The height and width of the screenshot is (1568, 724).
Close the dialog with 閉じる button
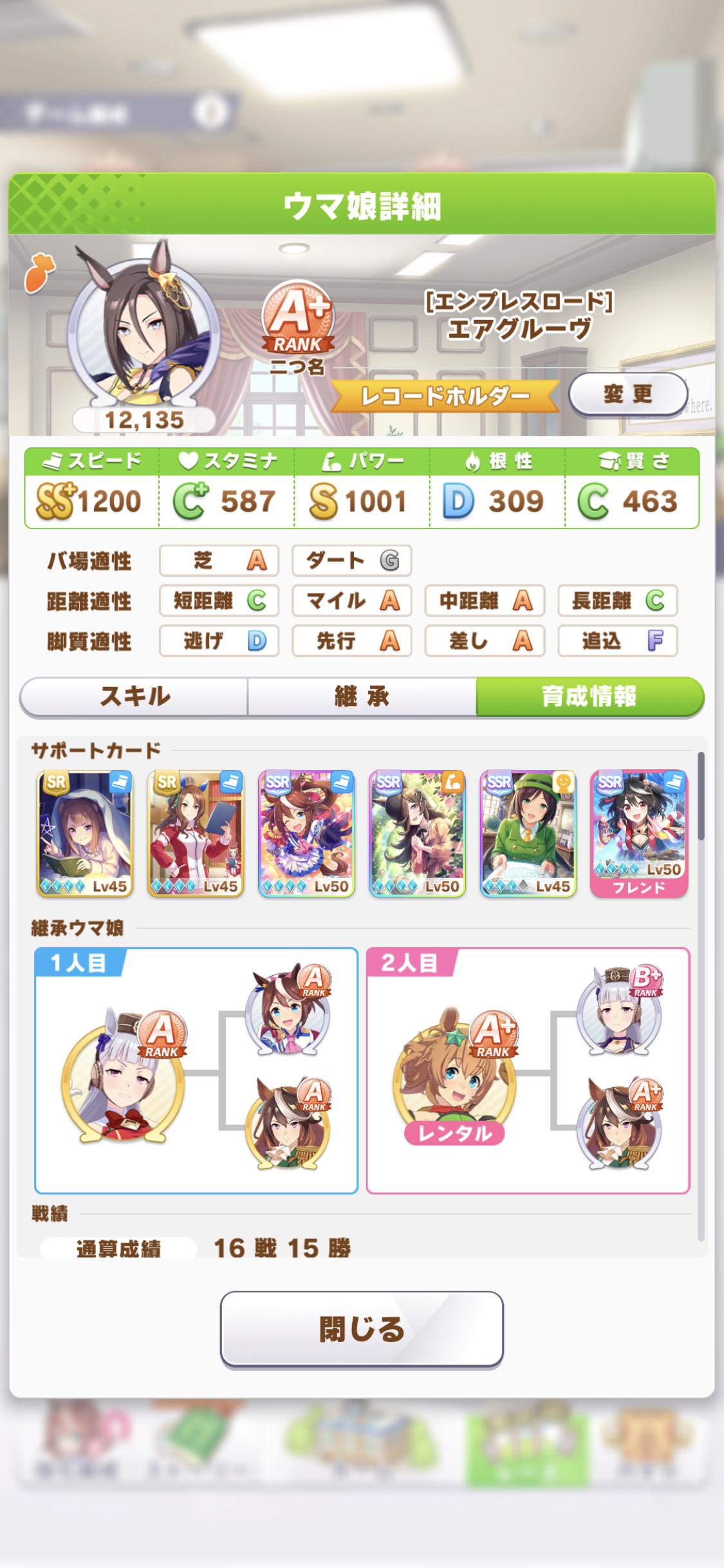click(x=362, y=1329)
